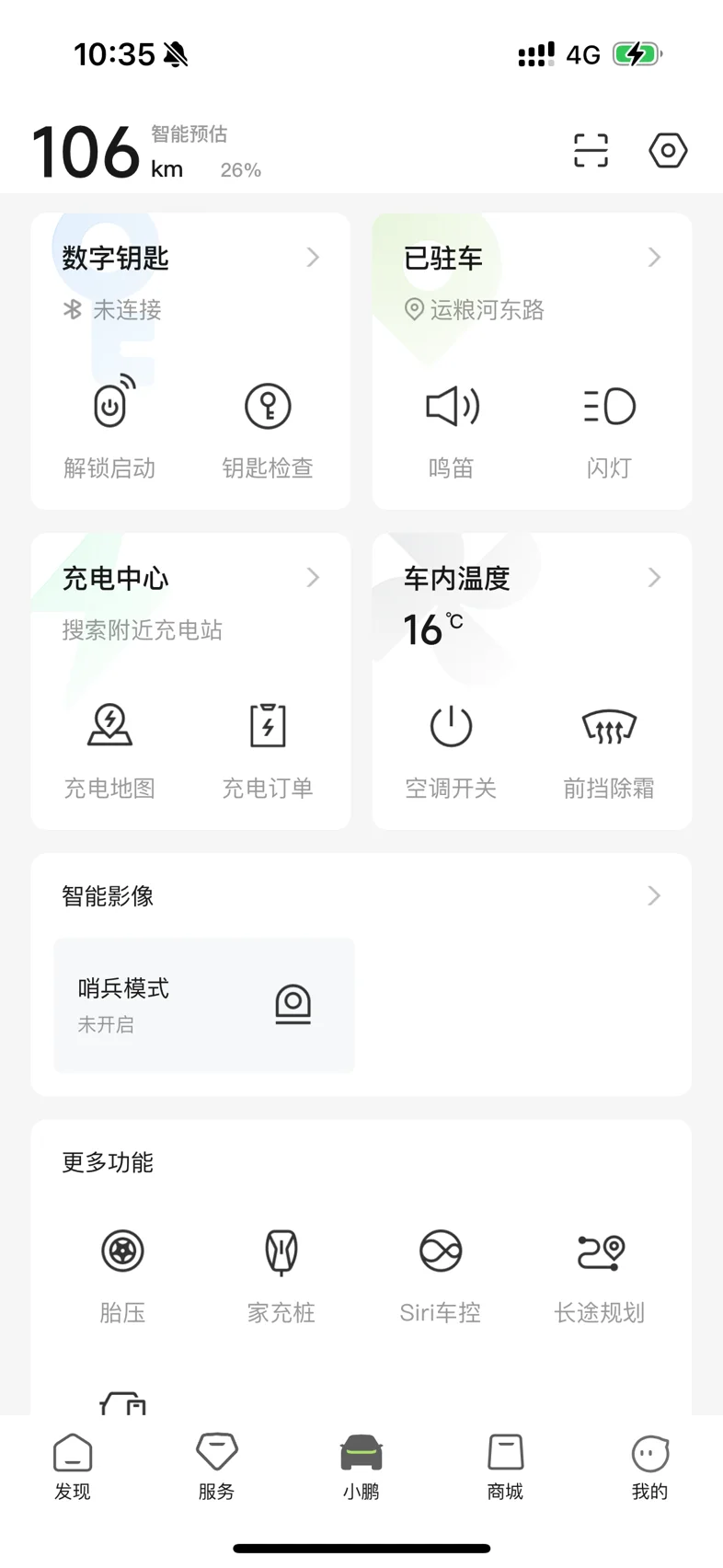
Task: Turn on 前挡除霜 front defrost
Action: (x=609, y=748)
